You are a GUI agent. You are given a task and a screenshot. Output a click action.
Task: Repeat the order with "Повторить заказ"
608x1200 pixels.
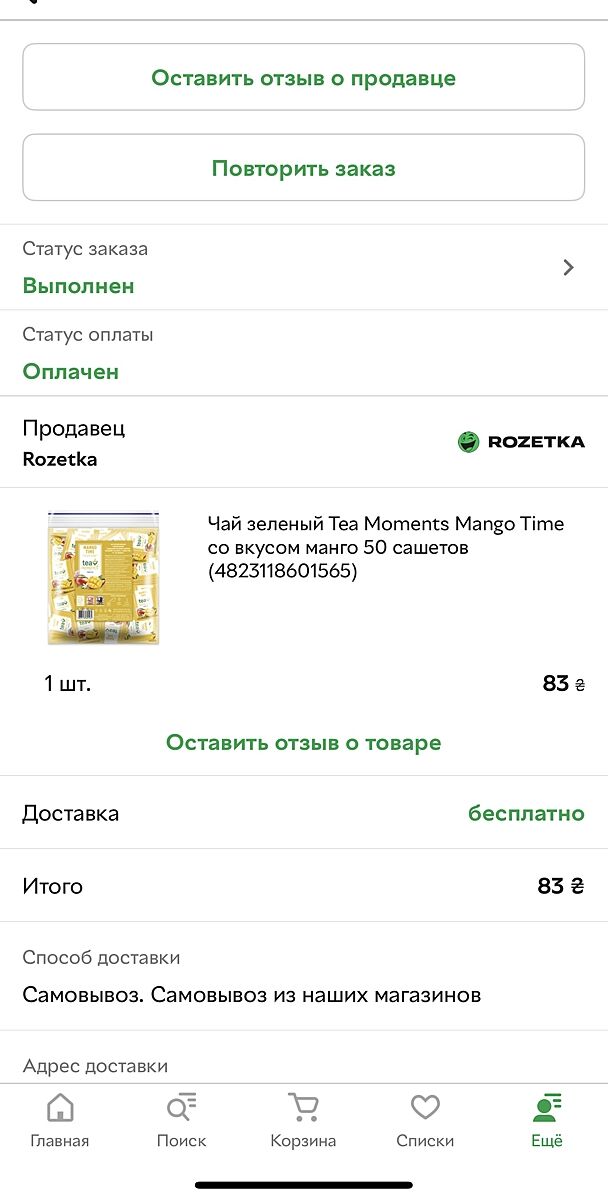(x=303, y=168)
